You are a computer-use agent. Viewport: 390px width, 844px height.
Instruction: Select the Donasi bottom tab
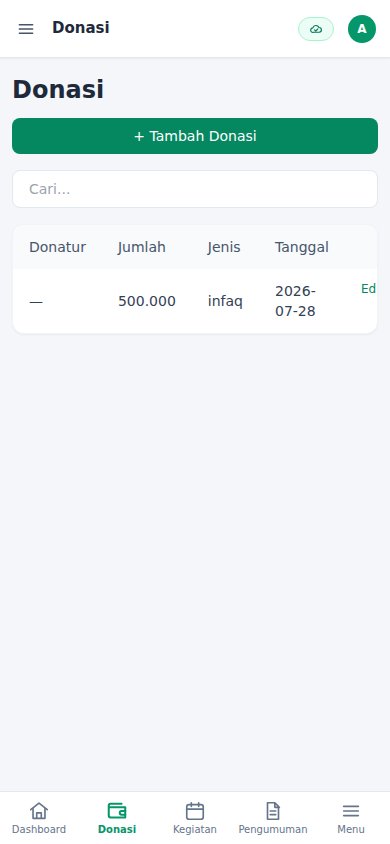tap(117, 818)
